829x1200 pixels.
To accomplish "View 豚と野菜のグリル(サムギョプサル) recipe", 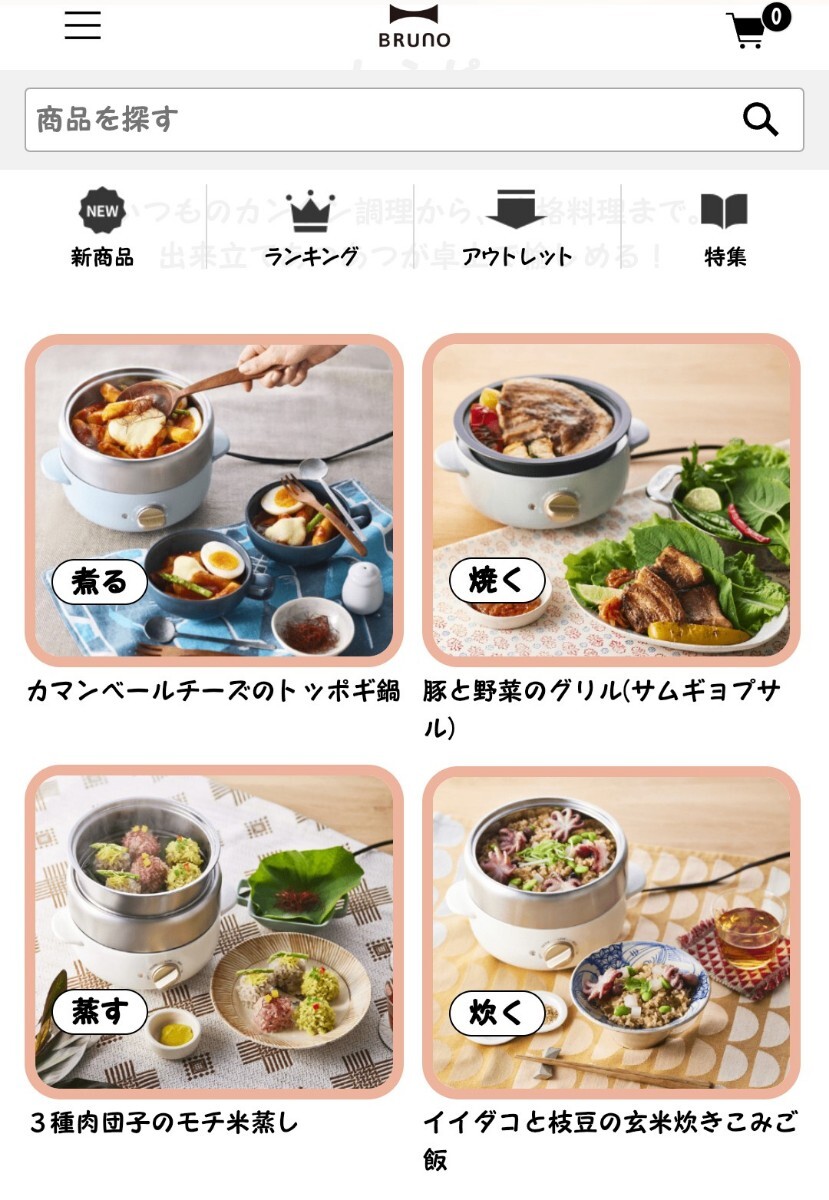I will [x=611, y=500].
